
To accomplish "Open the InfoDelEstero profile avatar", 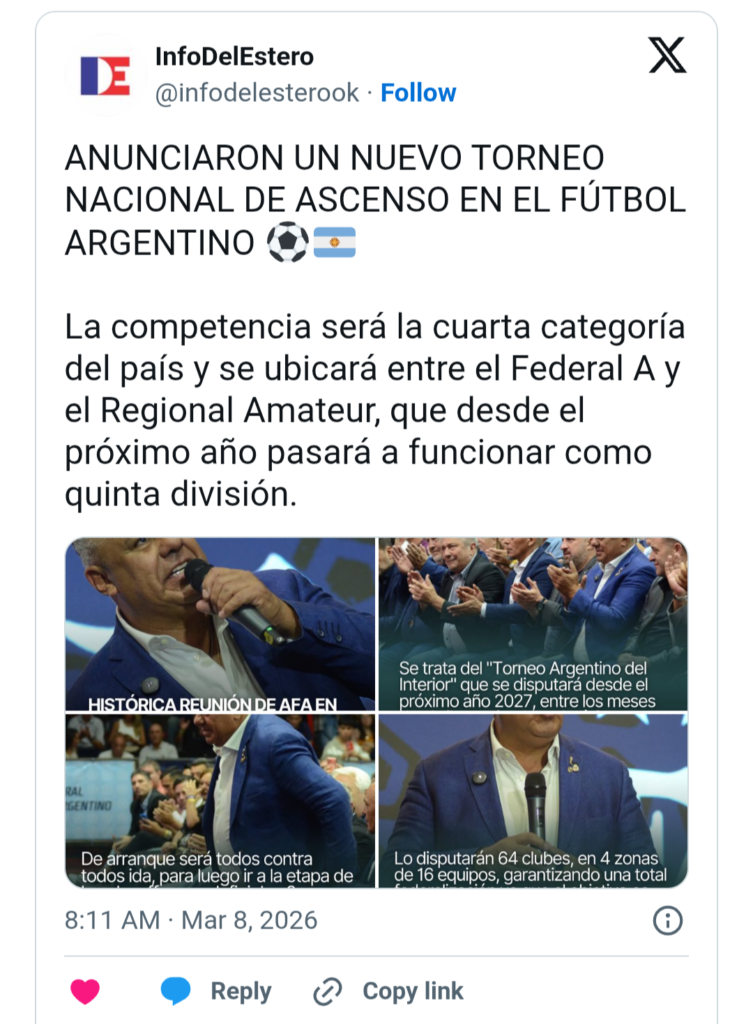I will 105,75.
